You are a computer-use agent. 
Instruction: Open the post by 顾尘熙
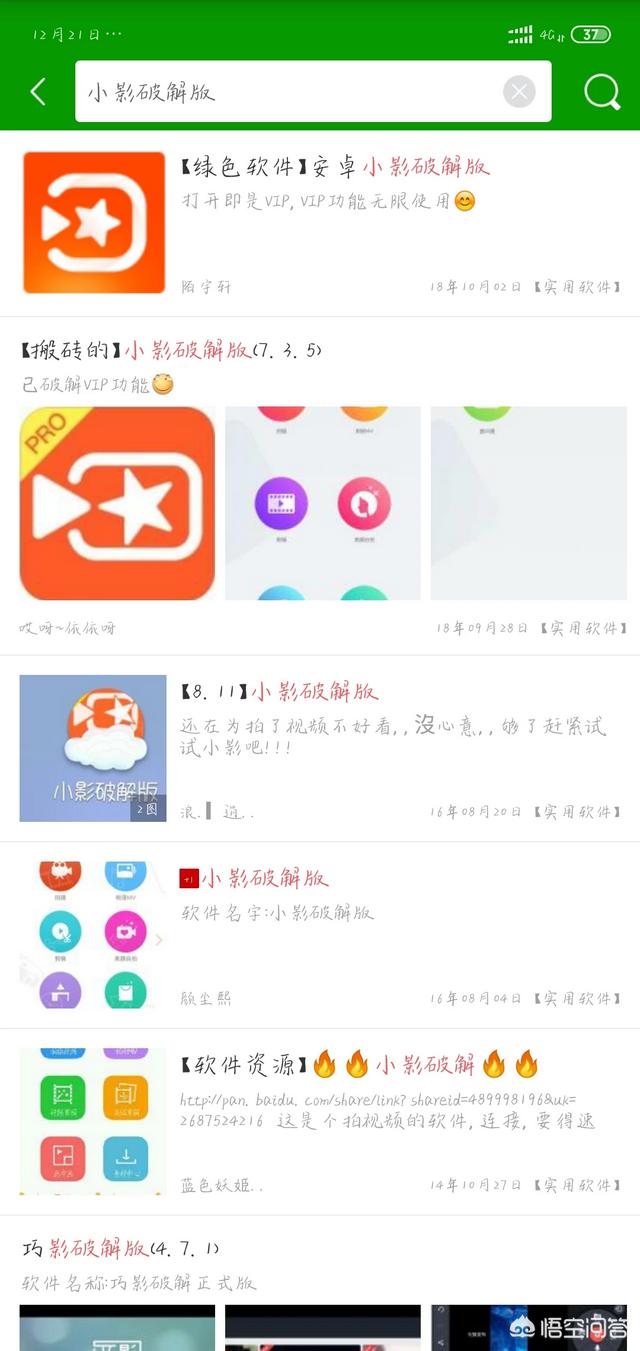coord(320,935)
